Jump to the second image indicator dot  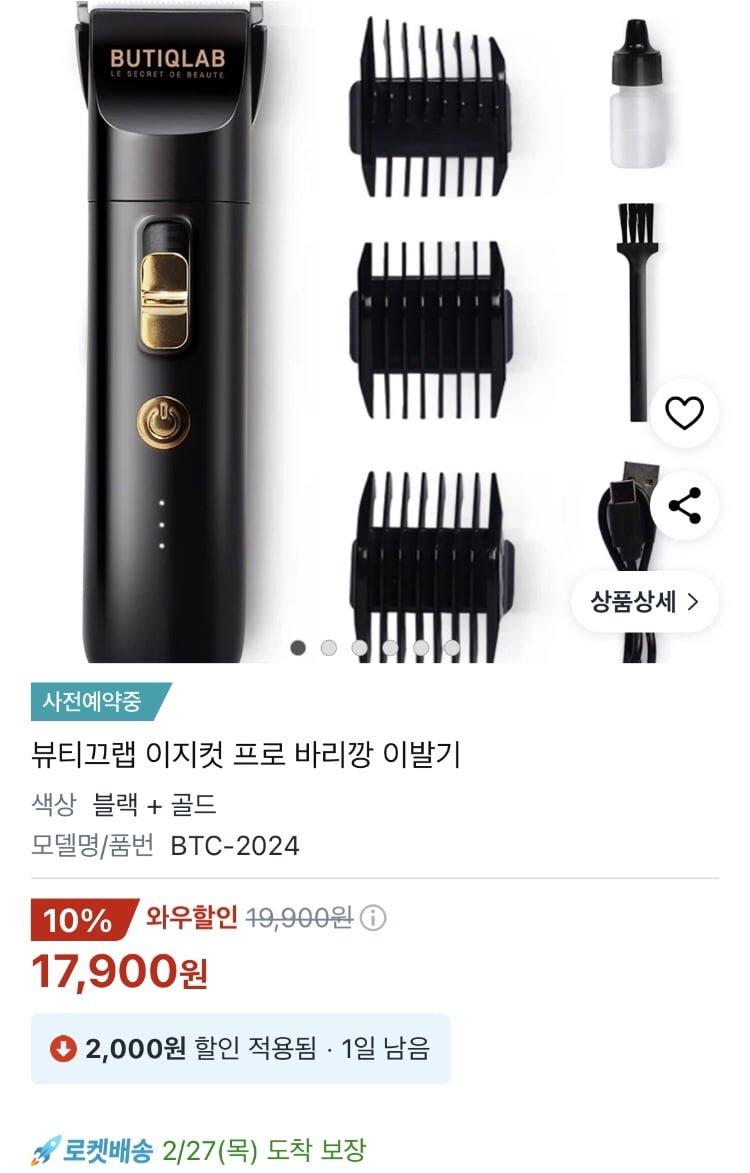[329, 648]
